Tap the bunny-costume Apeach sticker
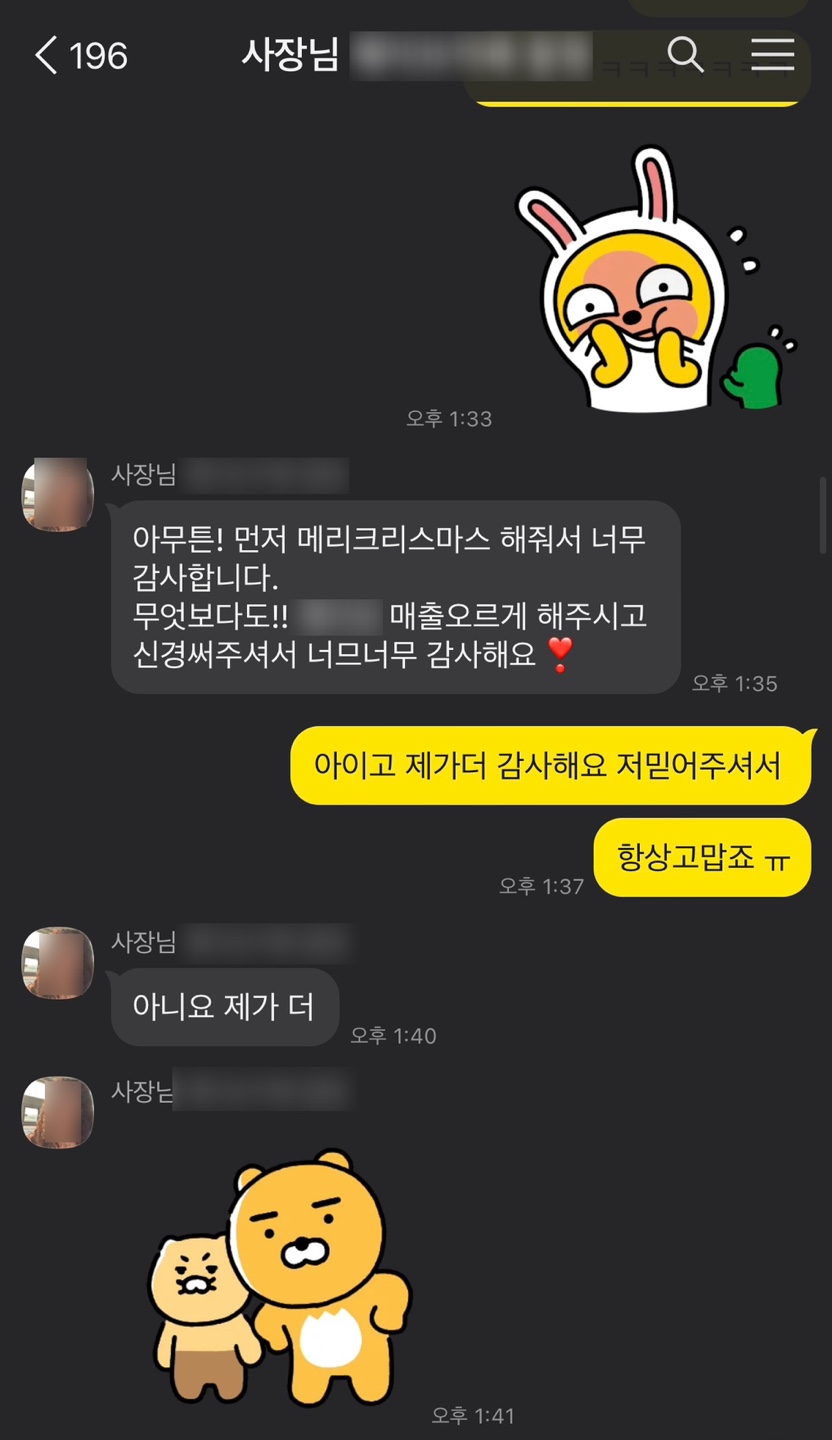The height and width of the screenshot is (1440, 832). click(650, 285)
